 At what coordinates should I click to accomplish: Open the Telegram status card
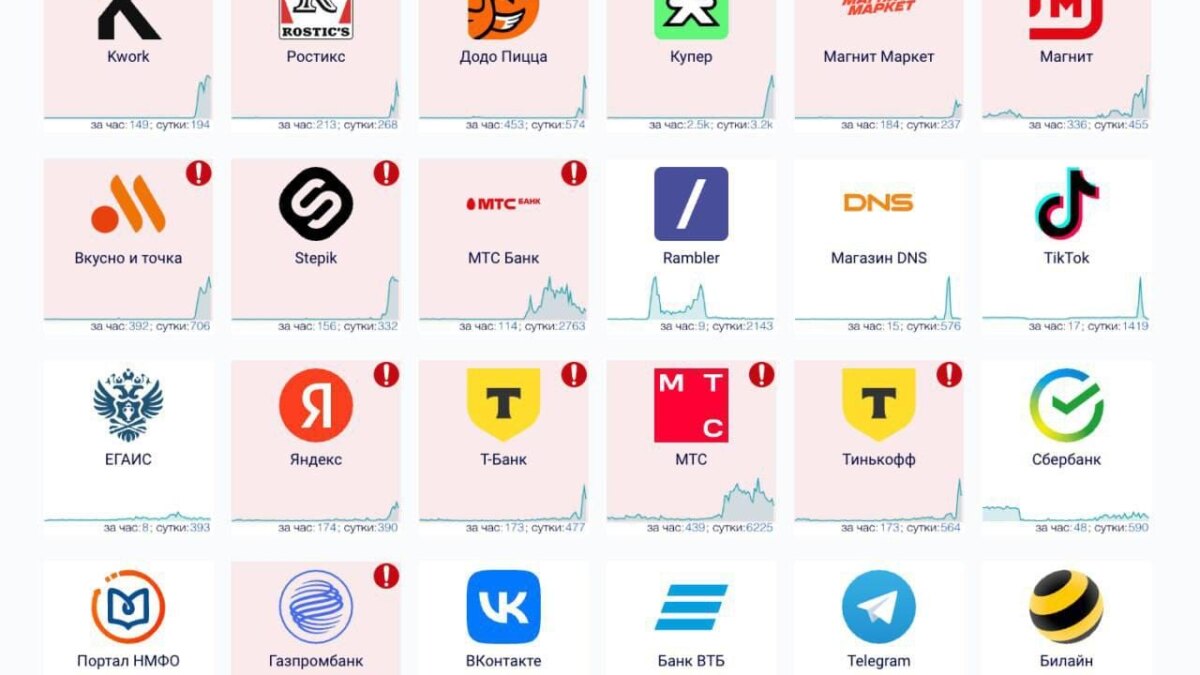879,620
